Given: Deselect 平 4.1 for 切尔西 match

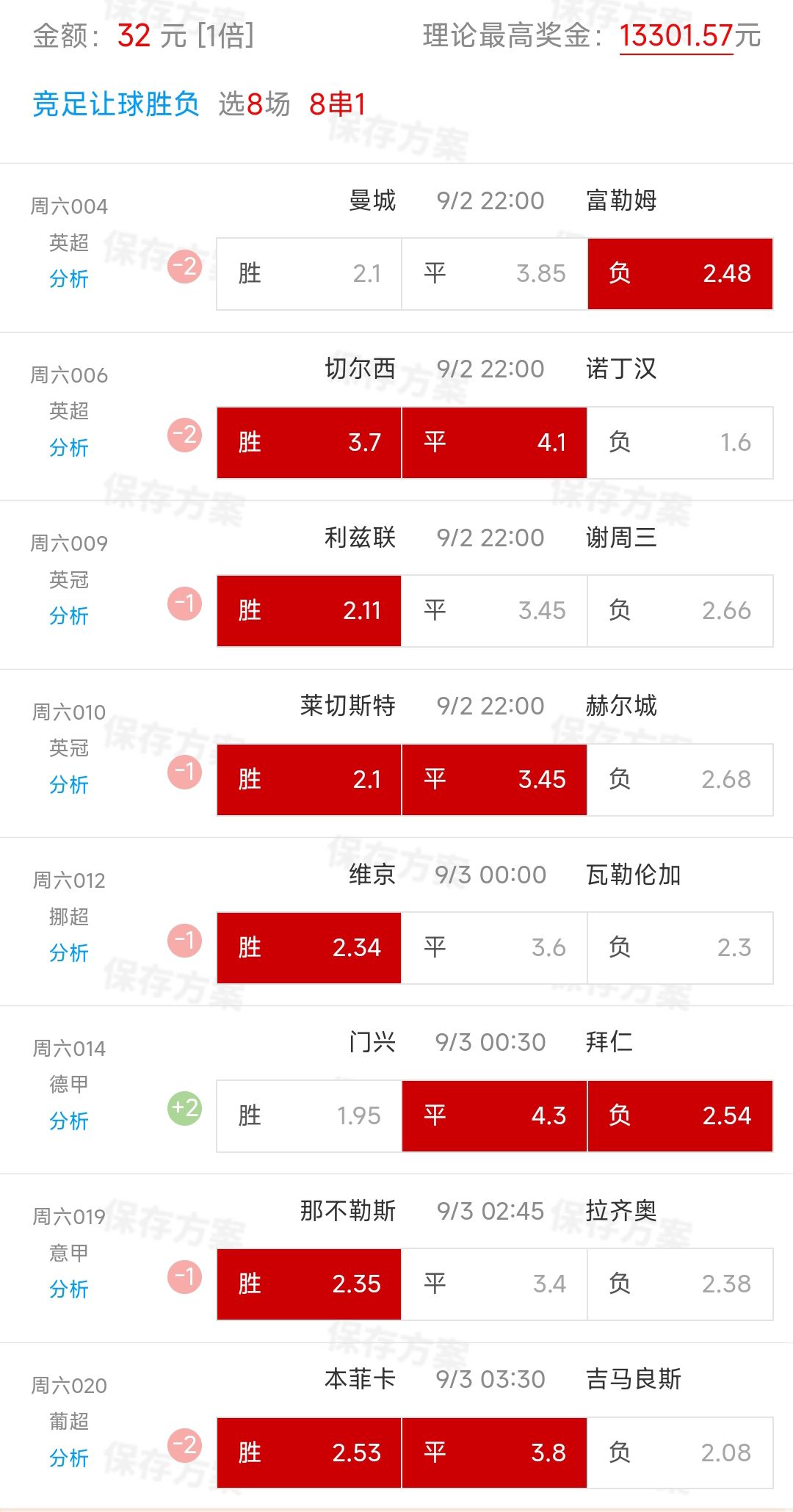Looking at the screenshot, I should [494, 443].
